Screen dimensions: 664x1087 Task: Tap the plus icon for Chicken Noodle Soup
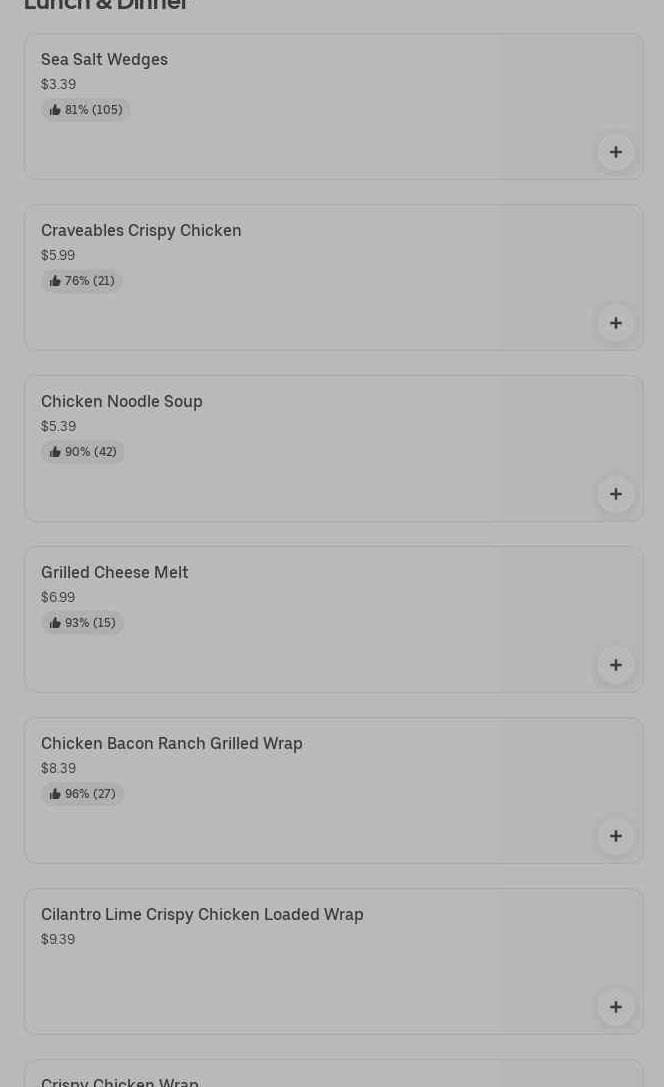(x=616, y=494)
